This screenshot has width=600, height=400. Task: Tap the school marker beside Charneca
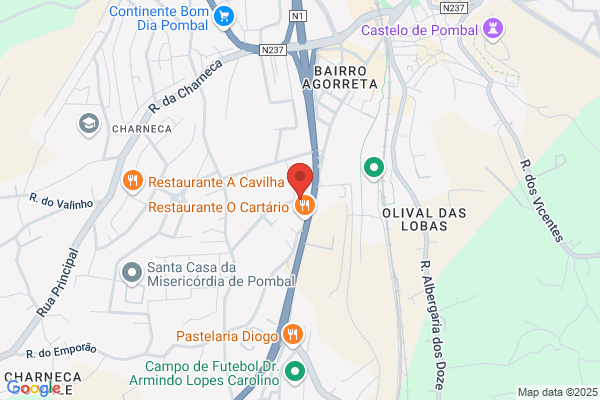pos(89,124)
